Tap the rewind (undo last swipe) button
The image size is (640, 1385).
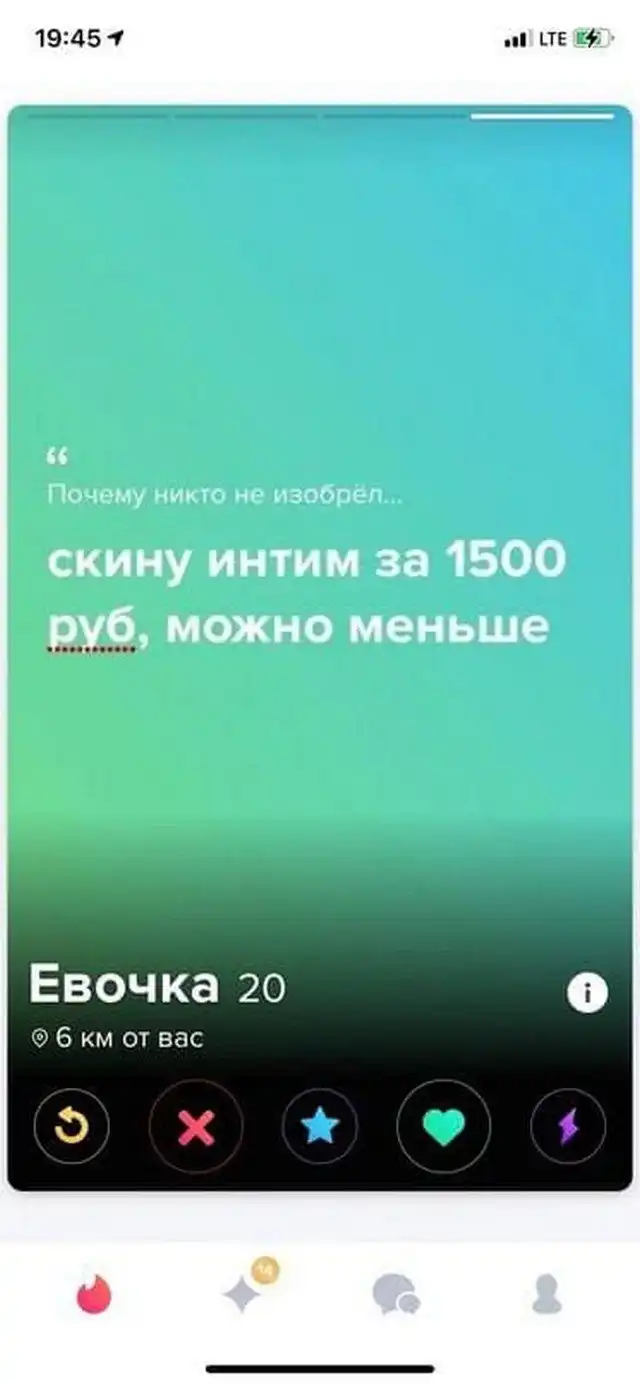(x=71, y=1127)
